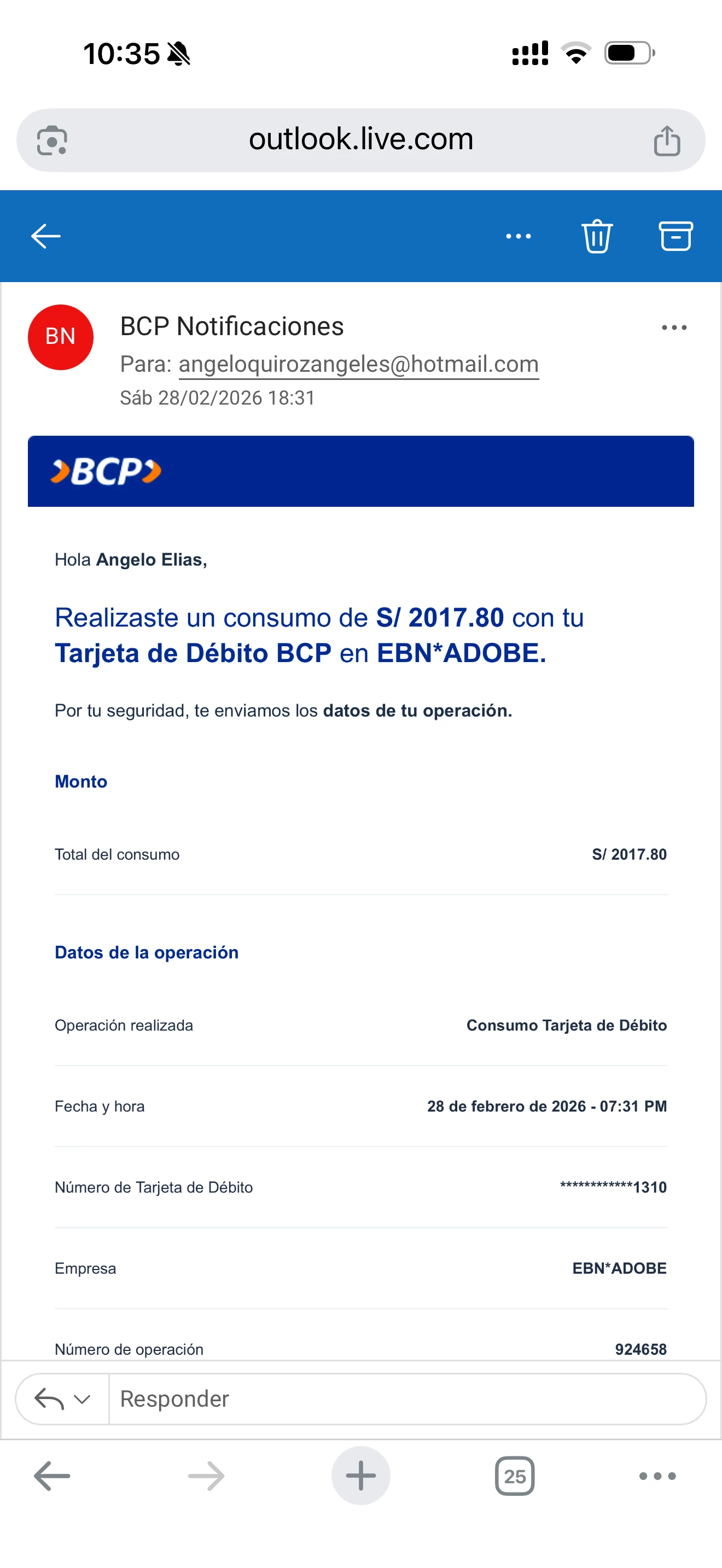
Task: Open the toolbar more-actions menu
Action: pos(518,236)
